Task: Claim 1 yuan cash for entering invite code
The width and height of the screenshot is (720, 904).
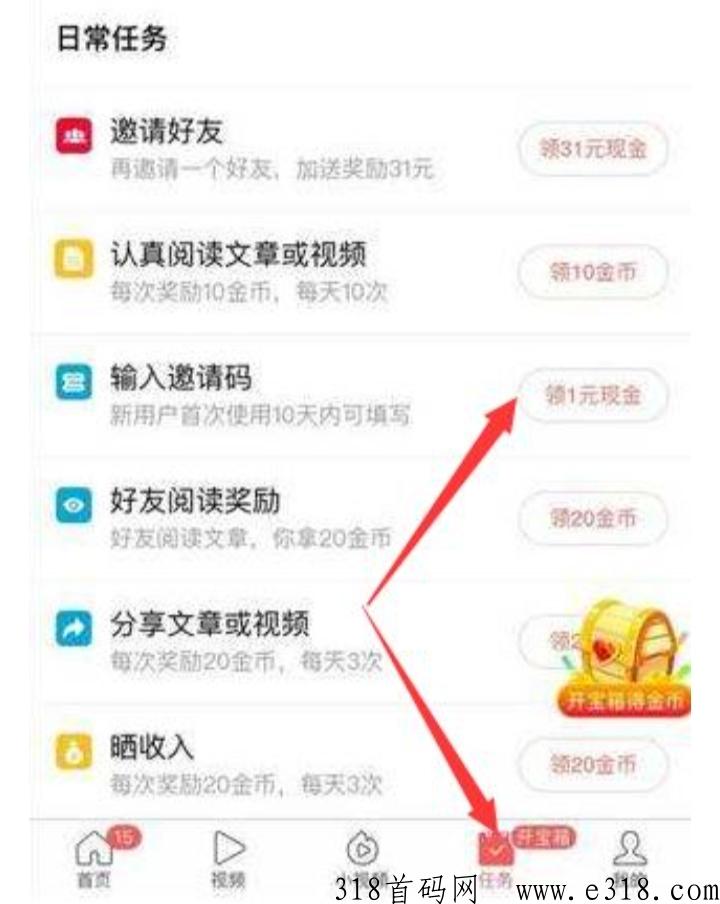Action: click(592, 395)
